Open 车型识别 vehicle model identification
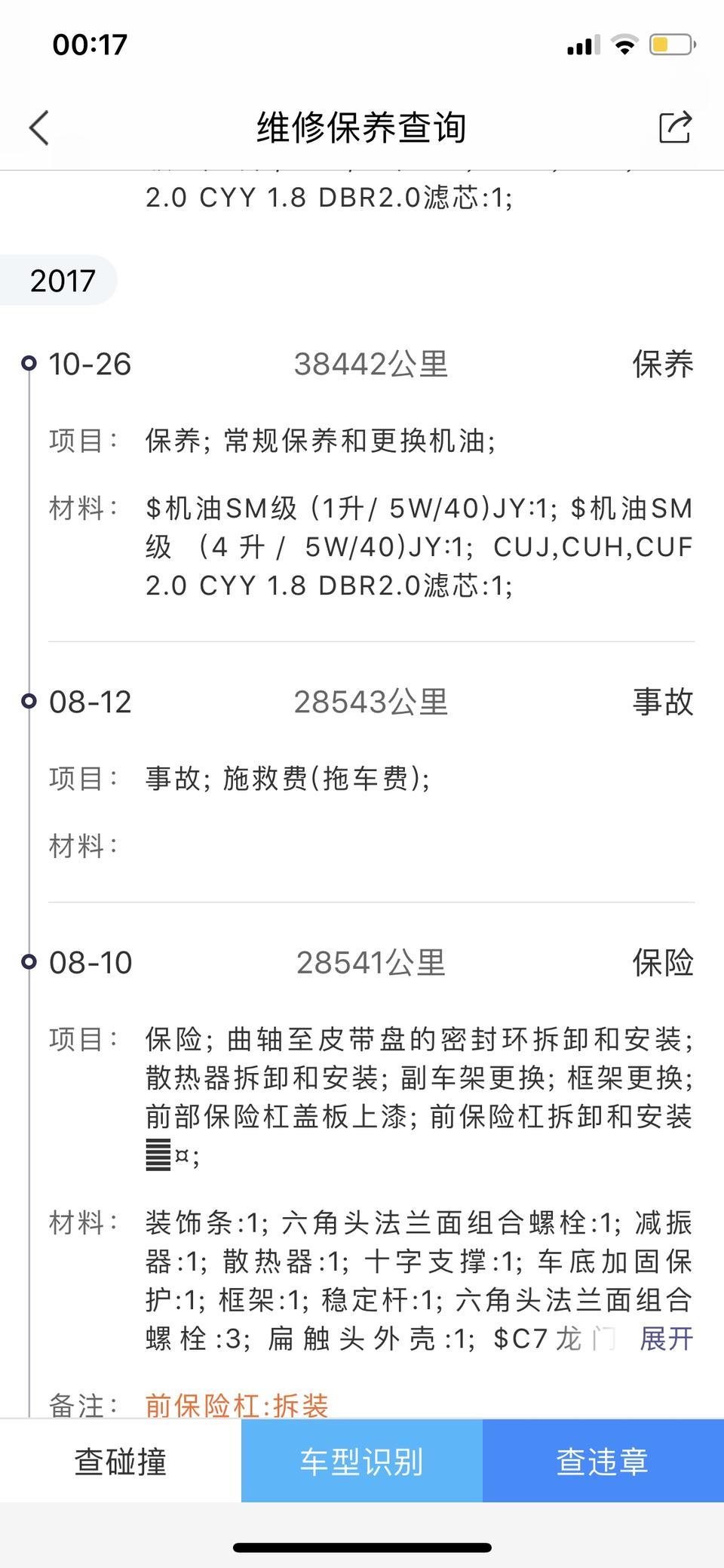The height and width of the screenshot is (1568, 724). [362, 1462]
